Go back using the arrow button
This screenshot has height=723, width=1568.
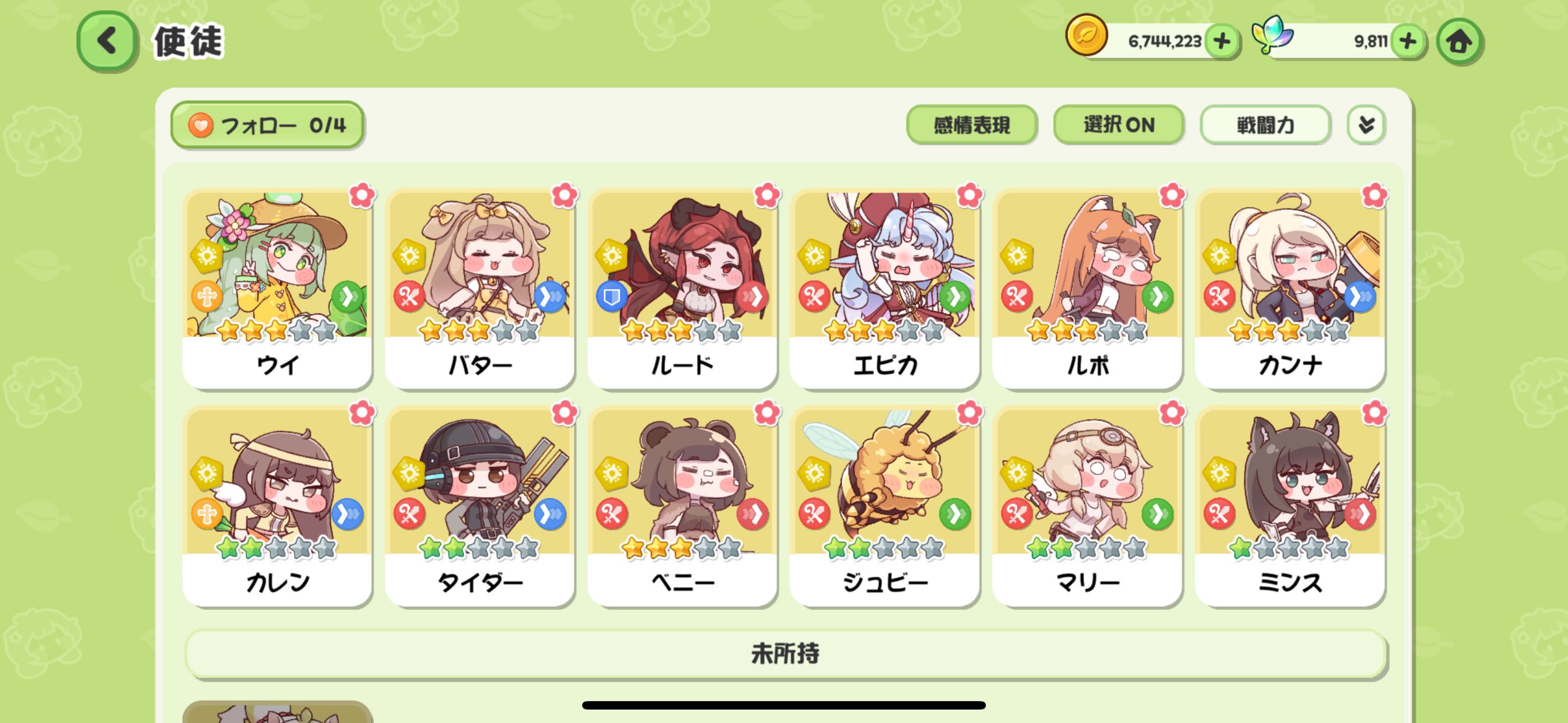(107, 41)
